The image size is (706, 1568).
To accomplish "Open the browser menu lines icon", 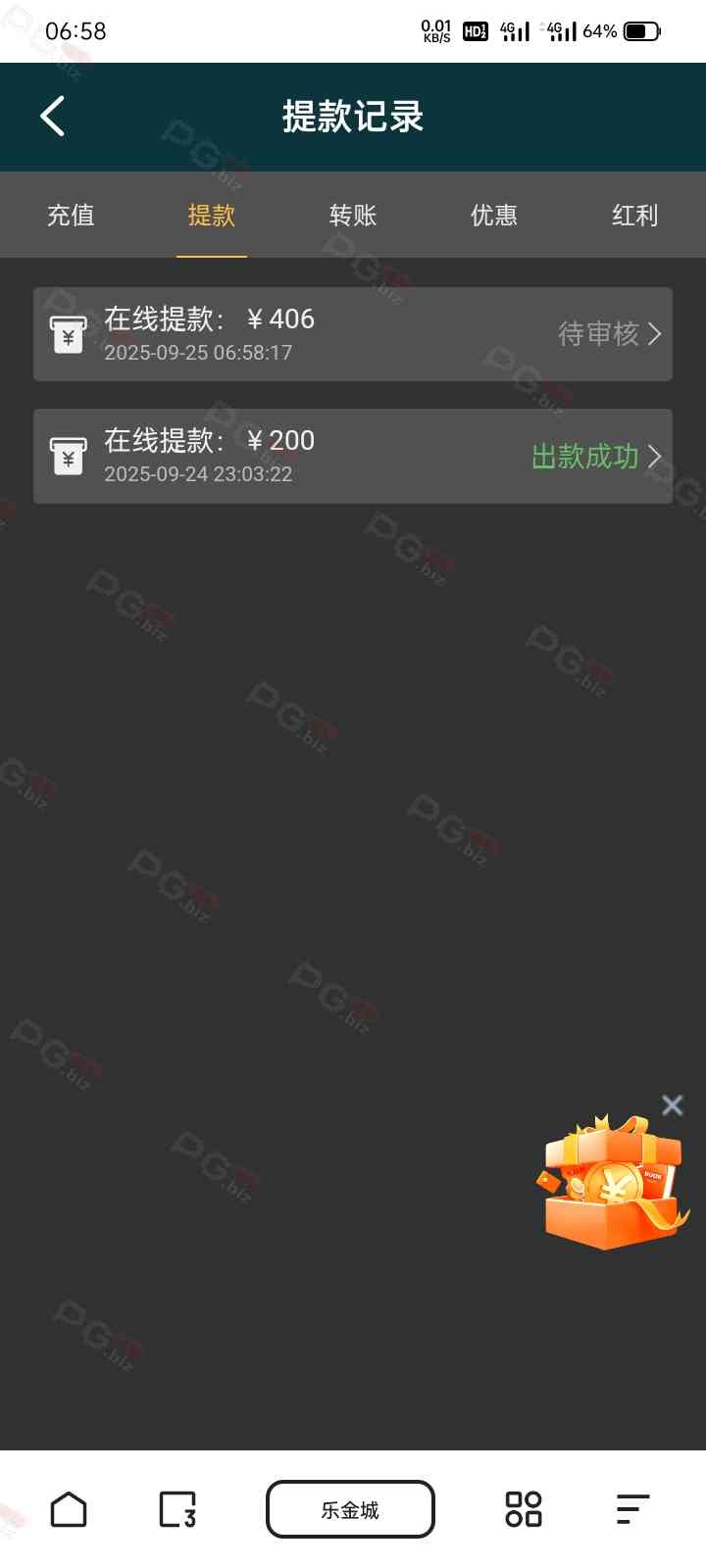I will [x=632, y=1509].
